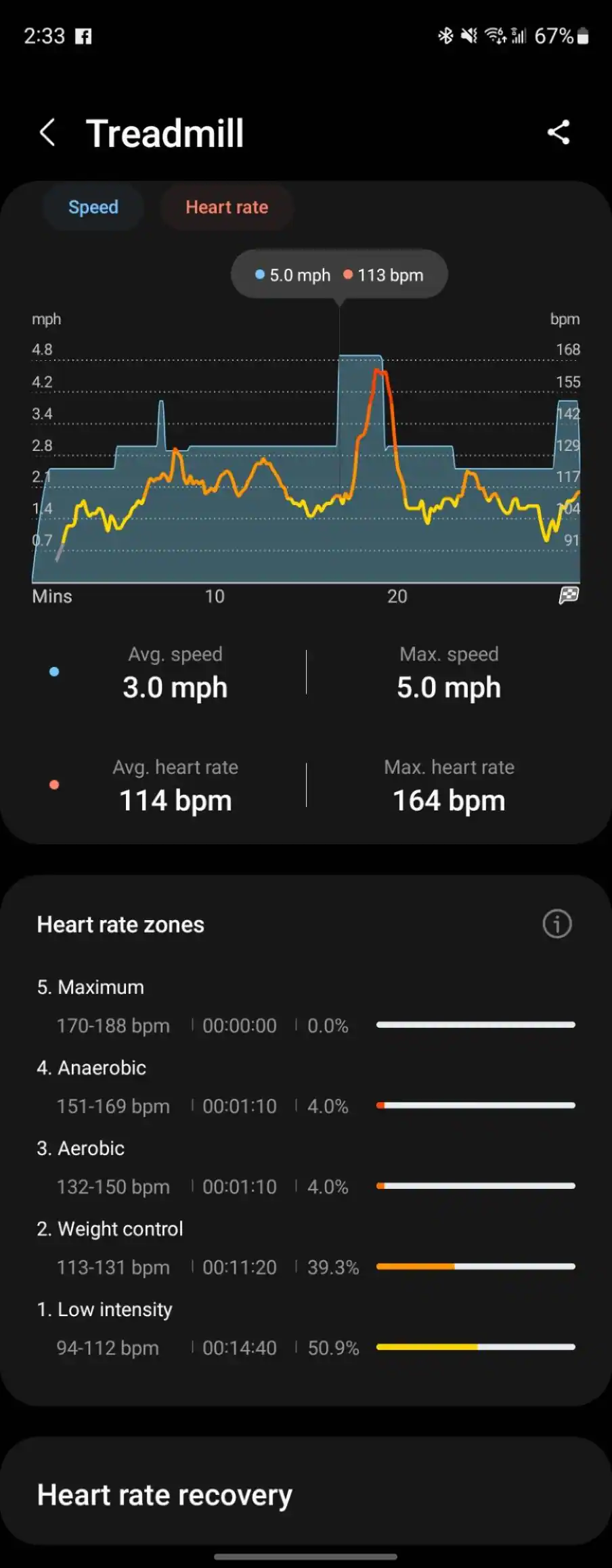Viewport: 612px width, 1568px height.
Task: Toggle the Heart rate chip
Action: tap(227, 207)
